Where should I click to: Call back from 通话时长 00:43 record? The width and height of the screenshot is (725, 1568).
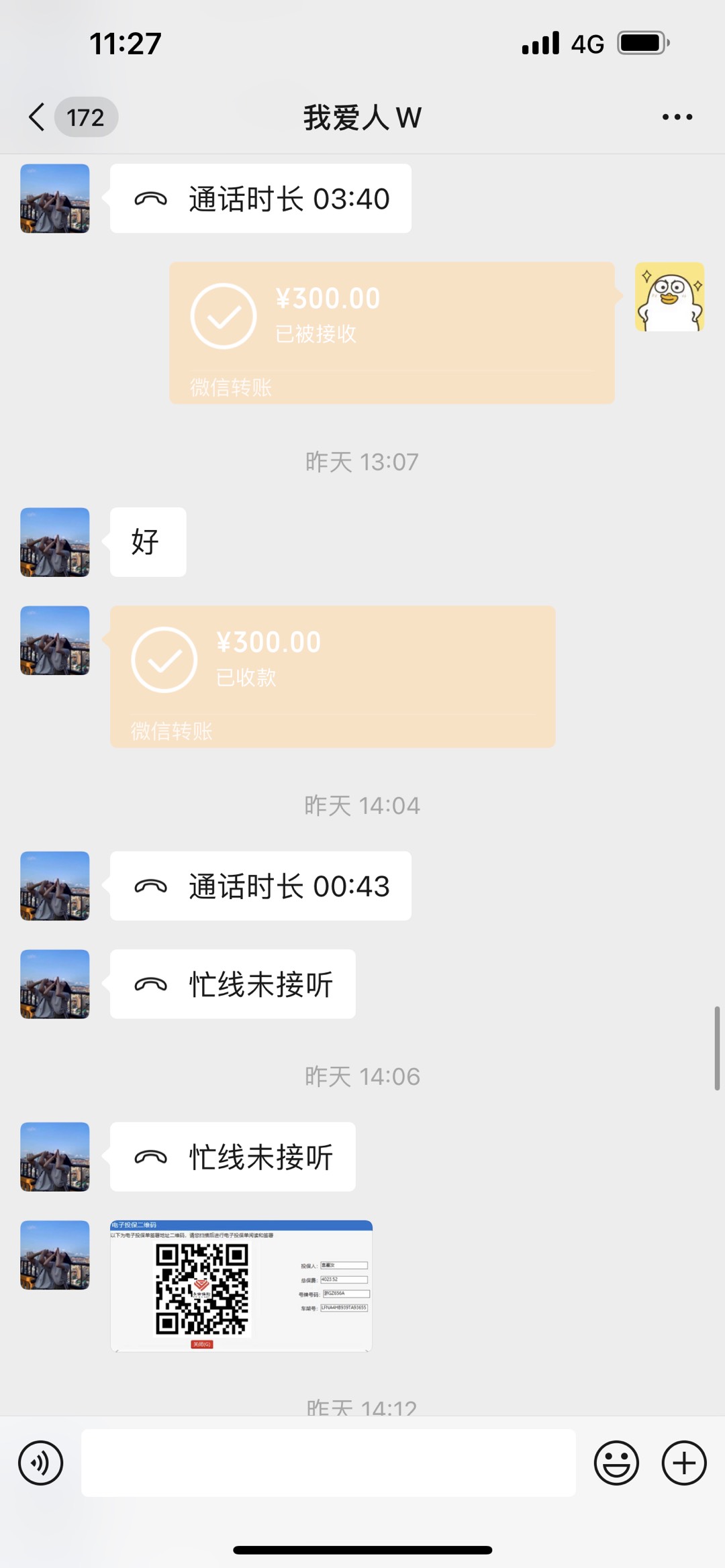[260, 886]
